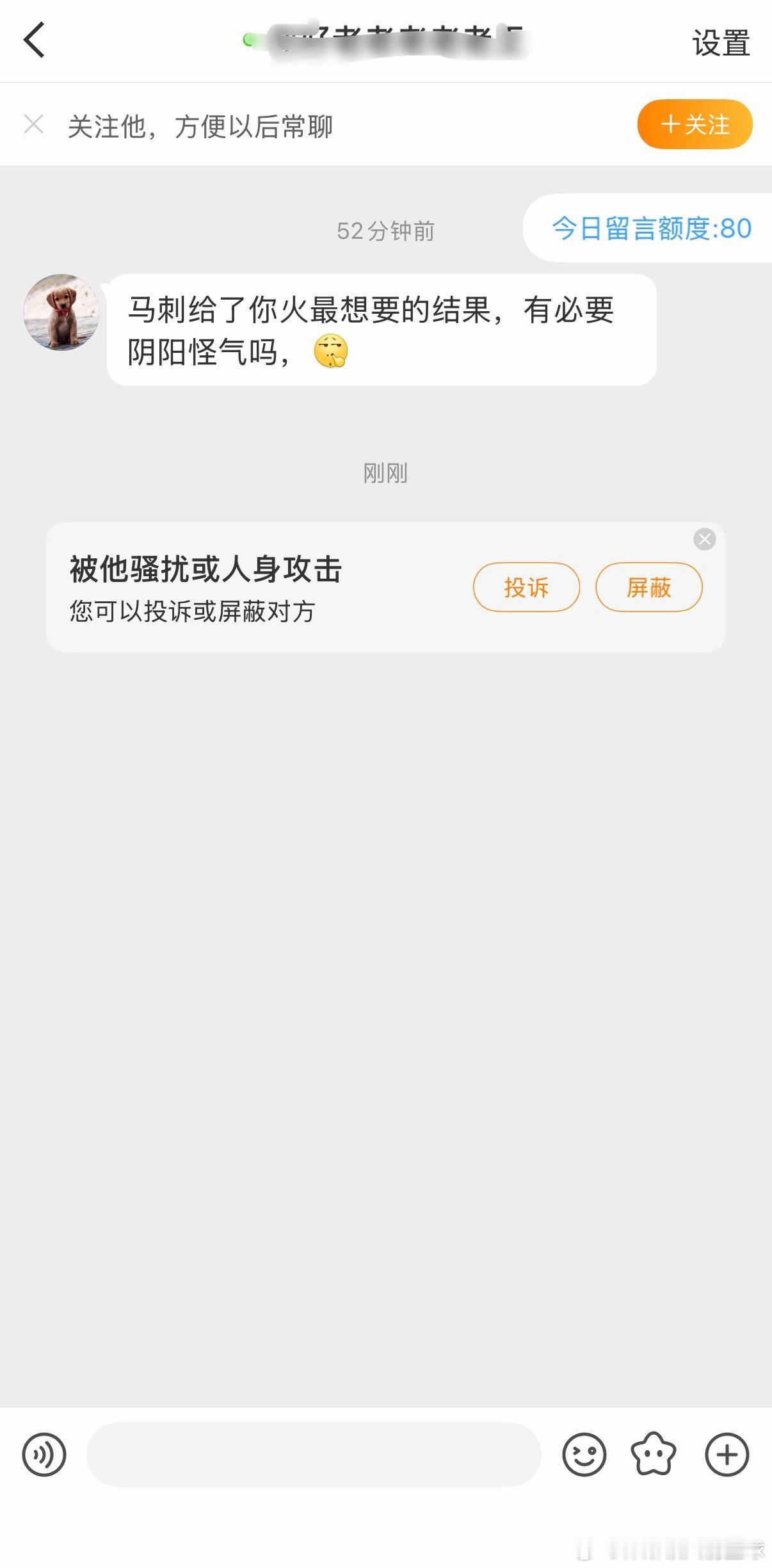772x1568 pixels.
Task: Tap the X to dismiss the follow banner
Action: tap(33, 124)
